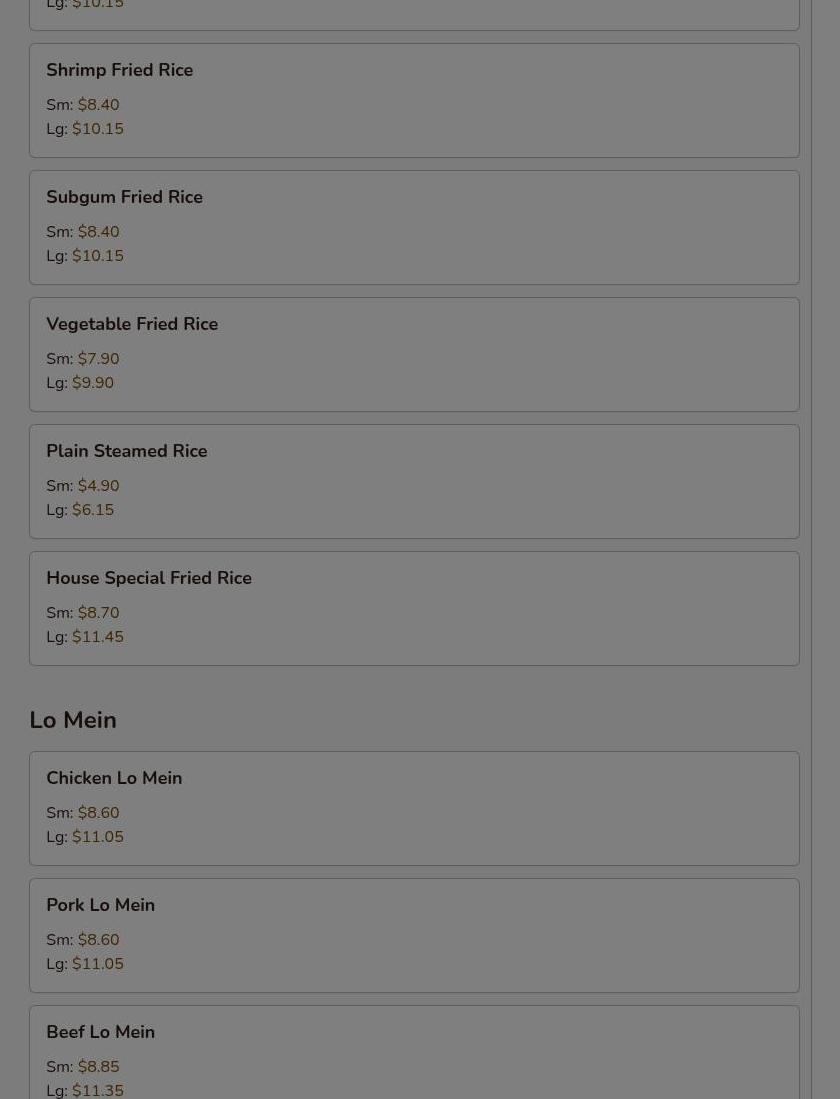Open the Shrimp Fried Rice item
Image resolution: width=840 pixels, height=1099 pixels.
[x=414, y=100]
